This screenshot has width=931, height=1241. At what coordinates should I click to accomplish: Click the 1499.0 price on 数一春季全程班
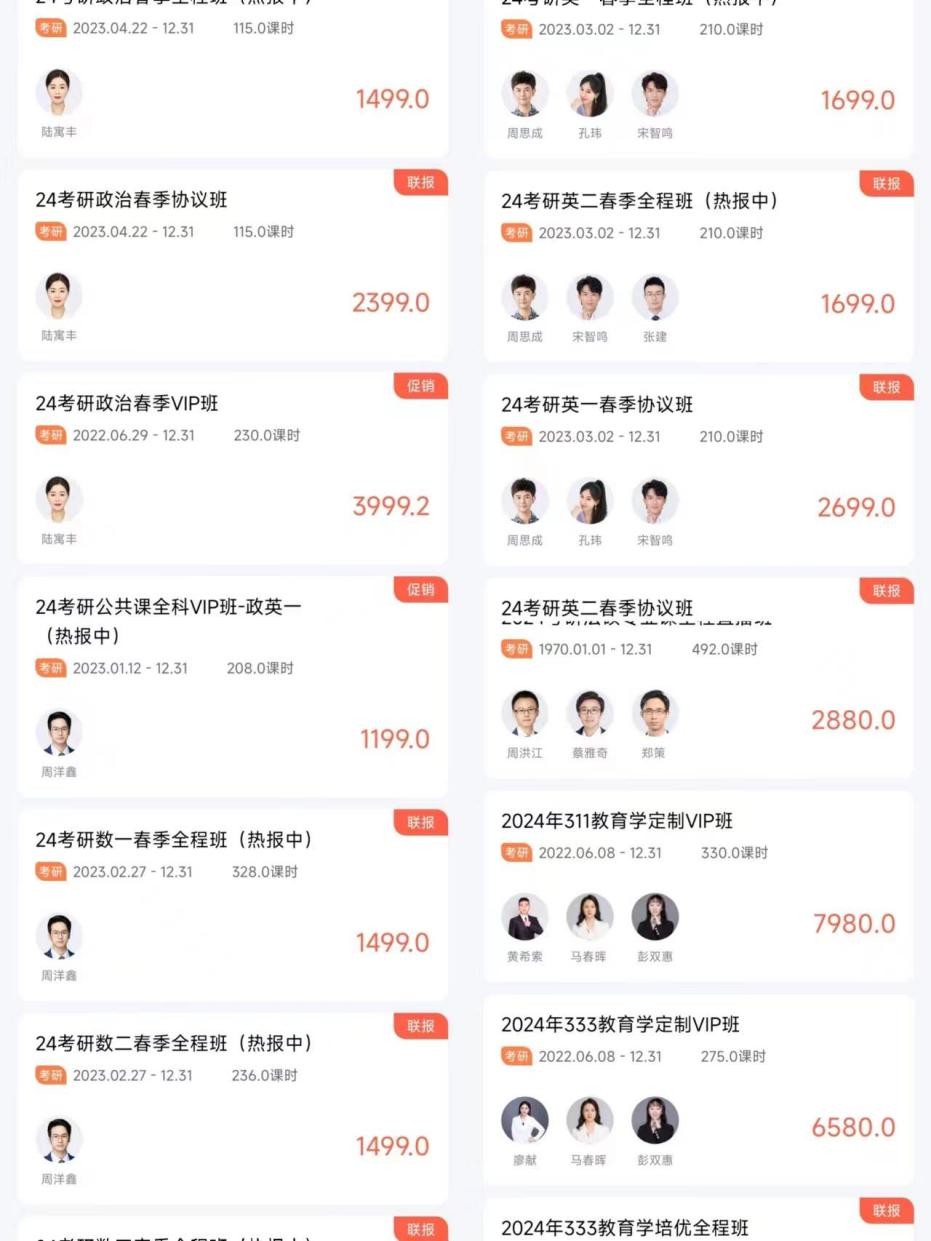(x=393, y=942)
